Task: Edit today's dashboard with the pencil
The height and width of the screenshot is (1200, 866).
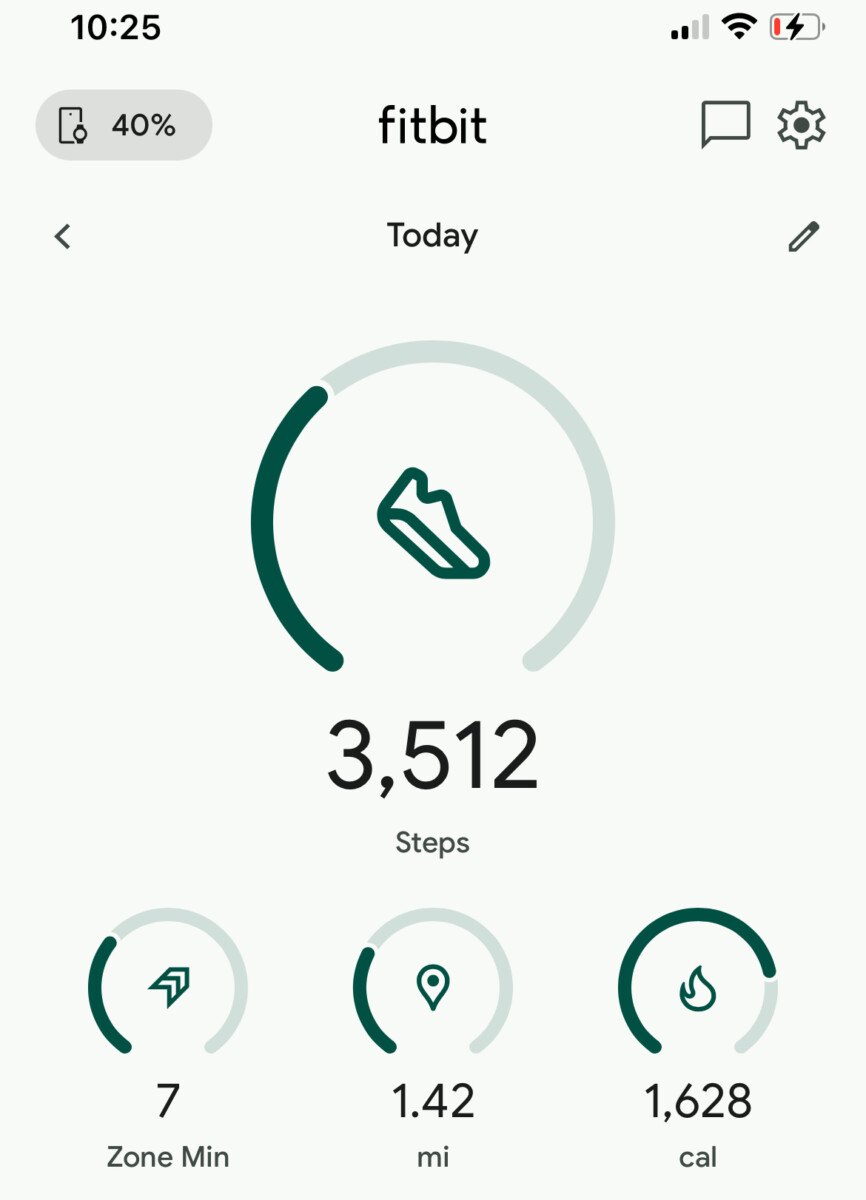Action: pyautogui.click(x=803, y=237)
